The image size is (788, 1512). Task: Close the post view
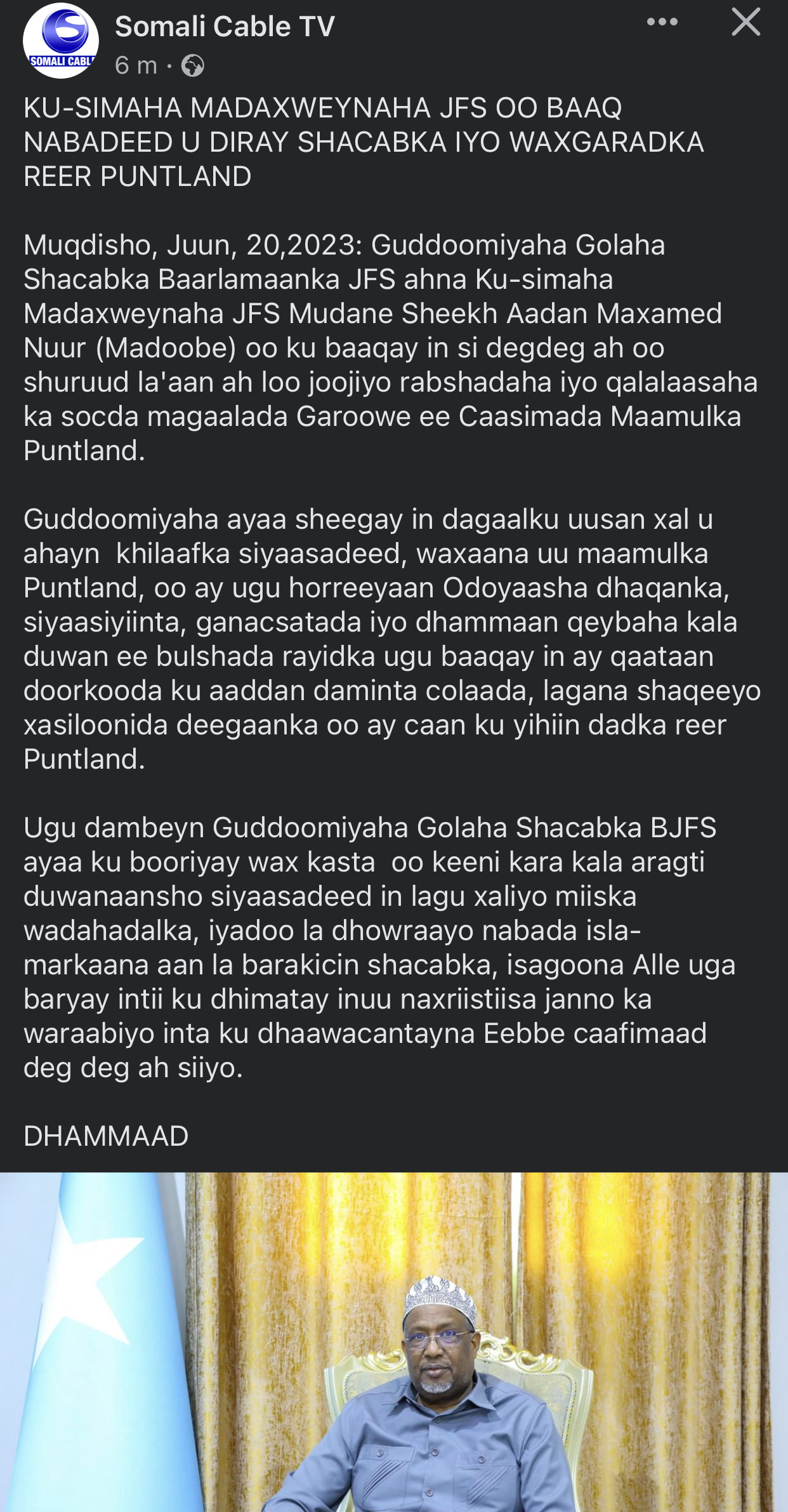pyautogui.click(x=745, y=22)
